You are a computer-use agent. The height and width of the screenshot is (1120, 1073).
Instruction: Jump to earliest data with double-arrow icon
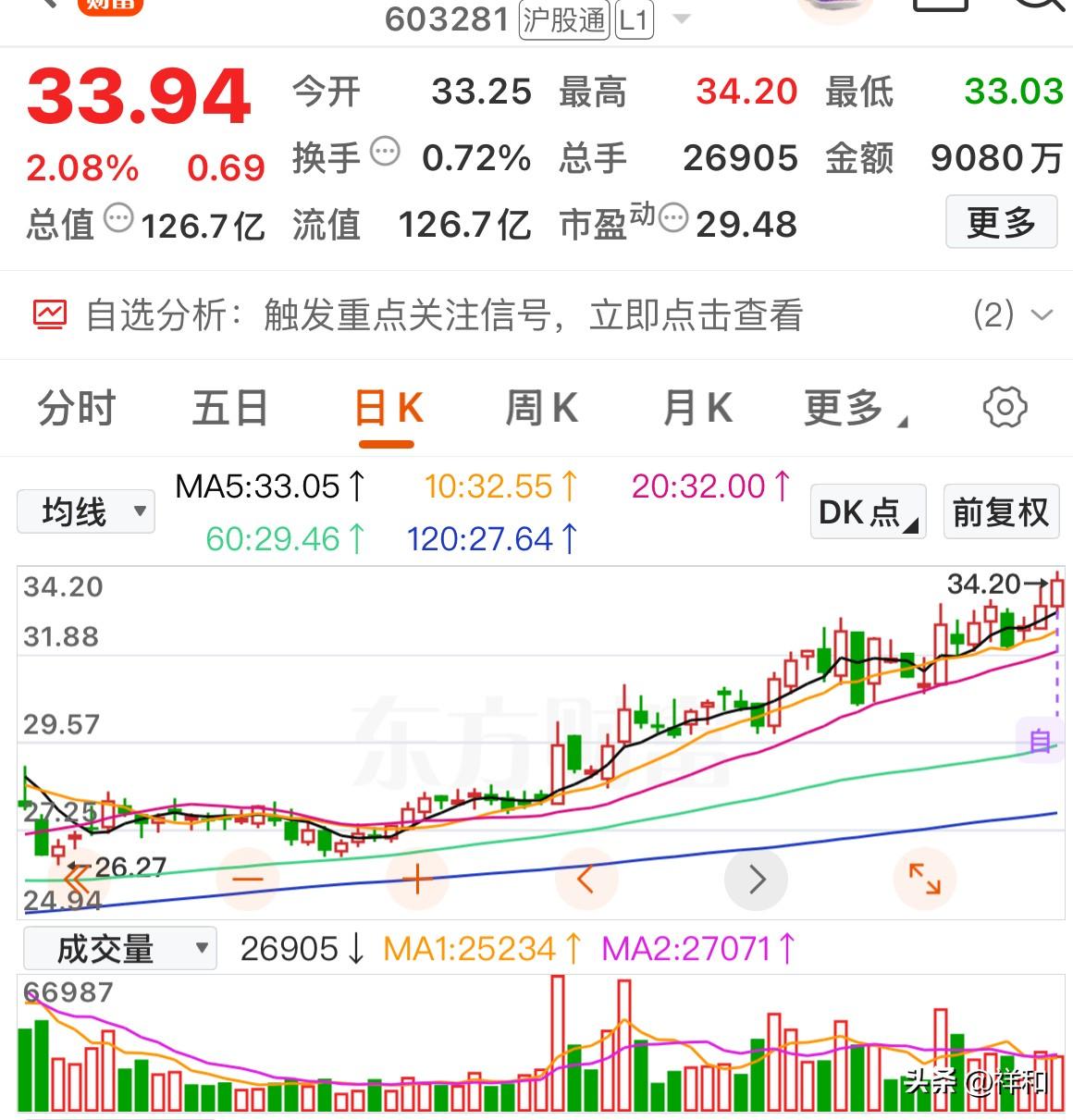tap(78, 880)
